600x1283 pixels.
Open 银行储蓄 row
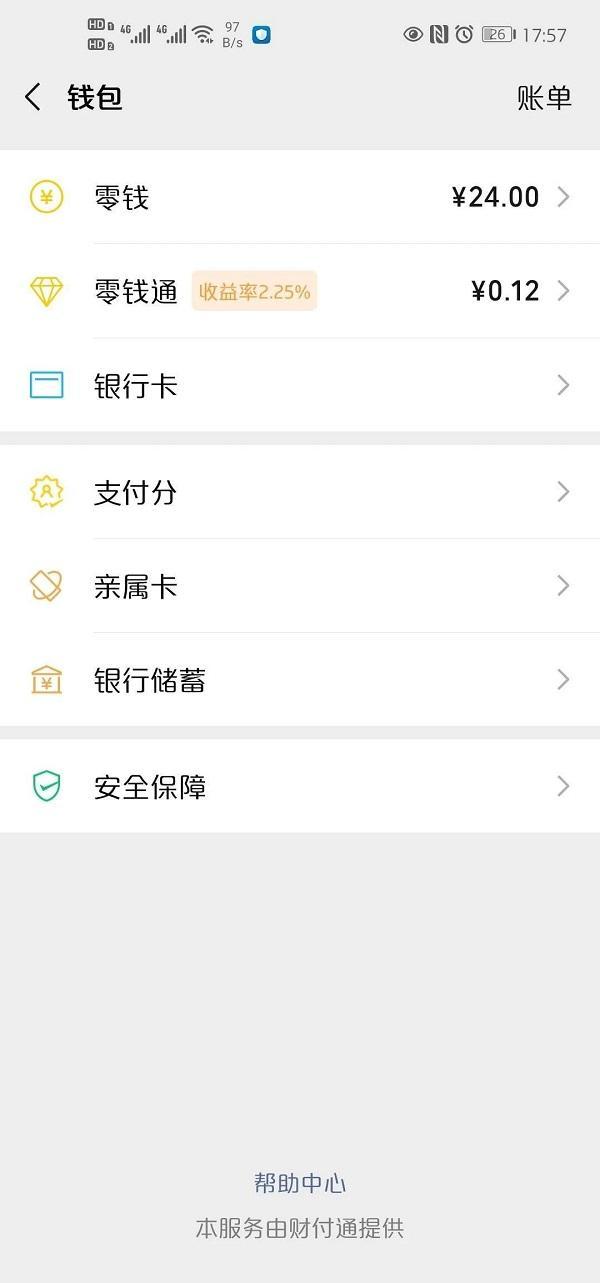pos(300,680)
